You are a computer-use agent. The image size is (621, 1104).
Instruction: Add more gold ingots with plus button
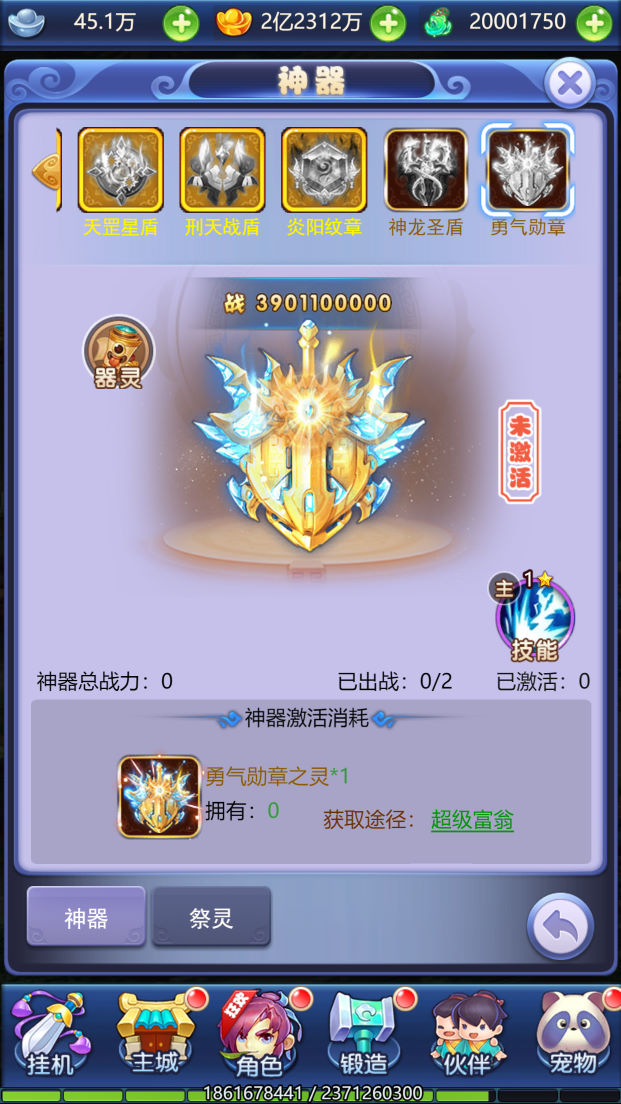(388, 23)
